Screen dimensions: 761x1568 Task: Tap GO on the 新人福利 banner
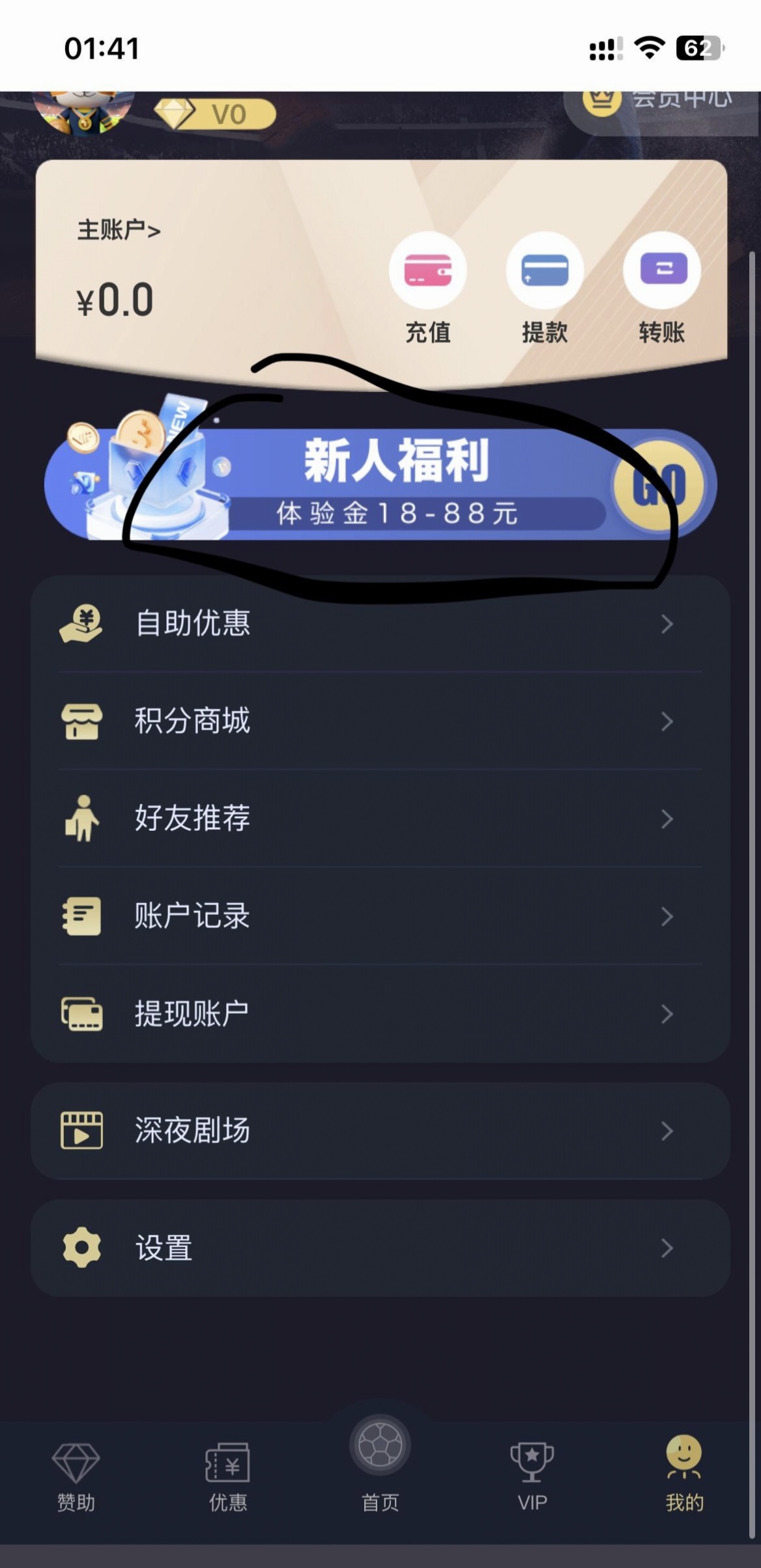pos(659,484)
